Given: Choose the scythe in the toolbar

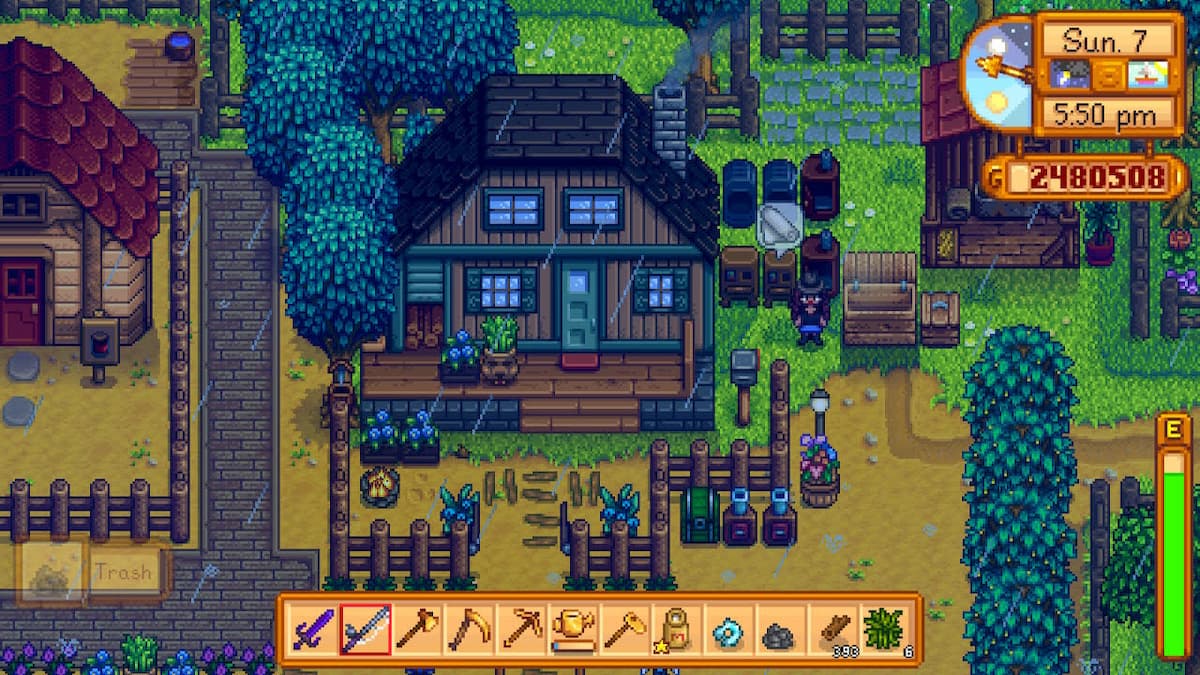Looking at the screenshot, I should point(468,629).
